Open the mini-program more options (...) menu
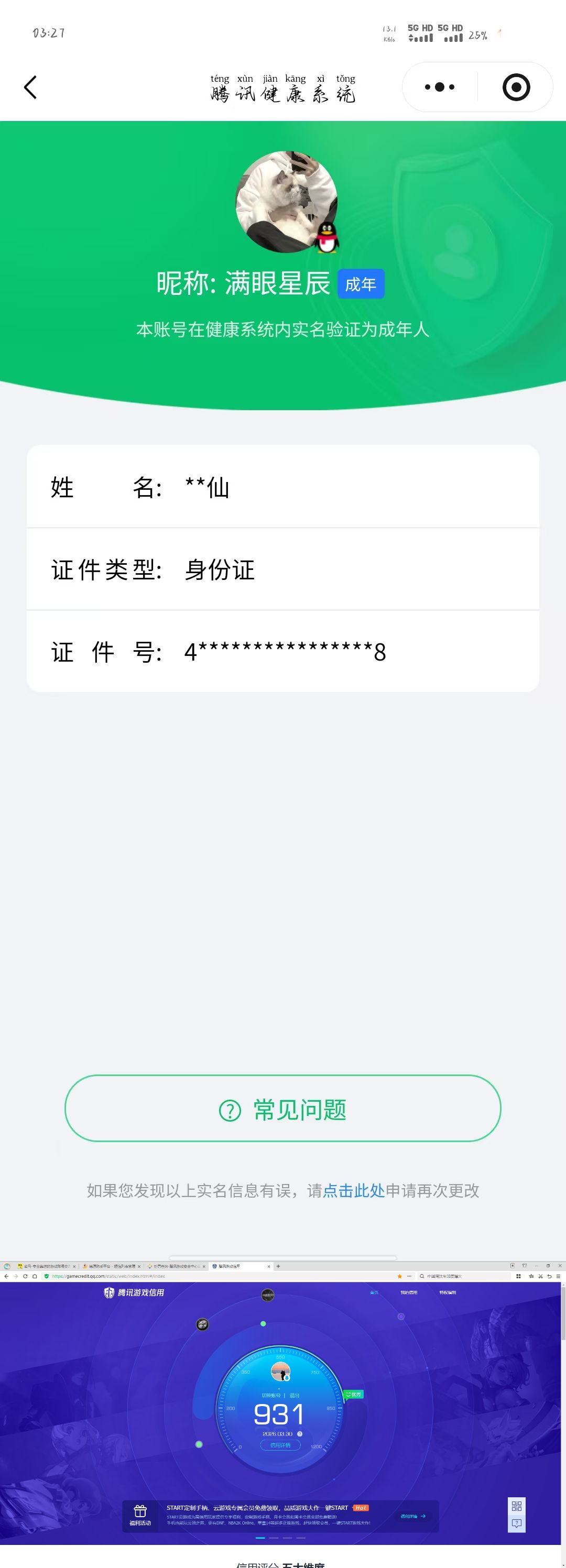This screenshot has width=566, height=1568. click(439, 86)
